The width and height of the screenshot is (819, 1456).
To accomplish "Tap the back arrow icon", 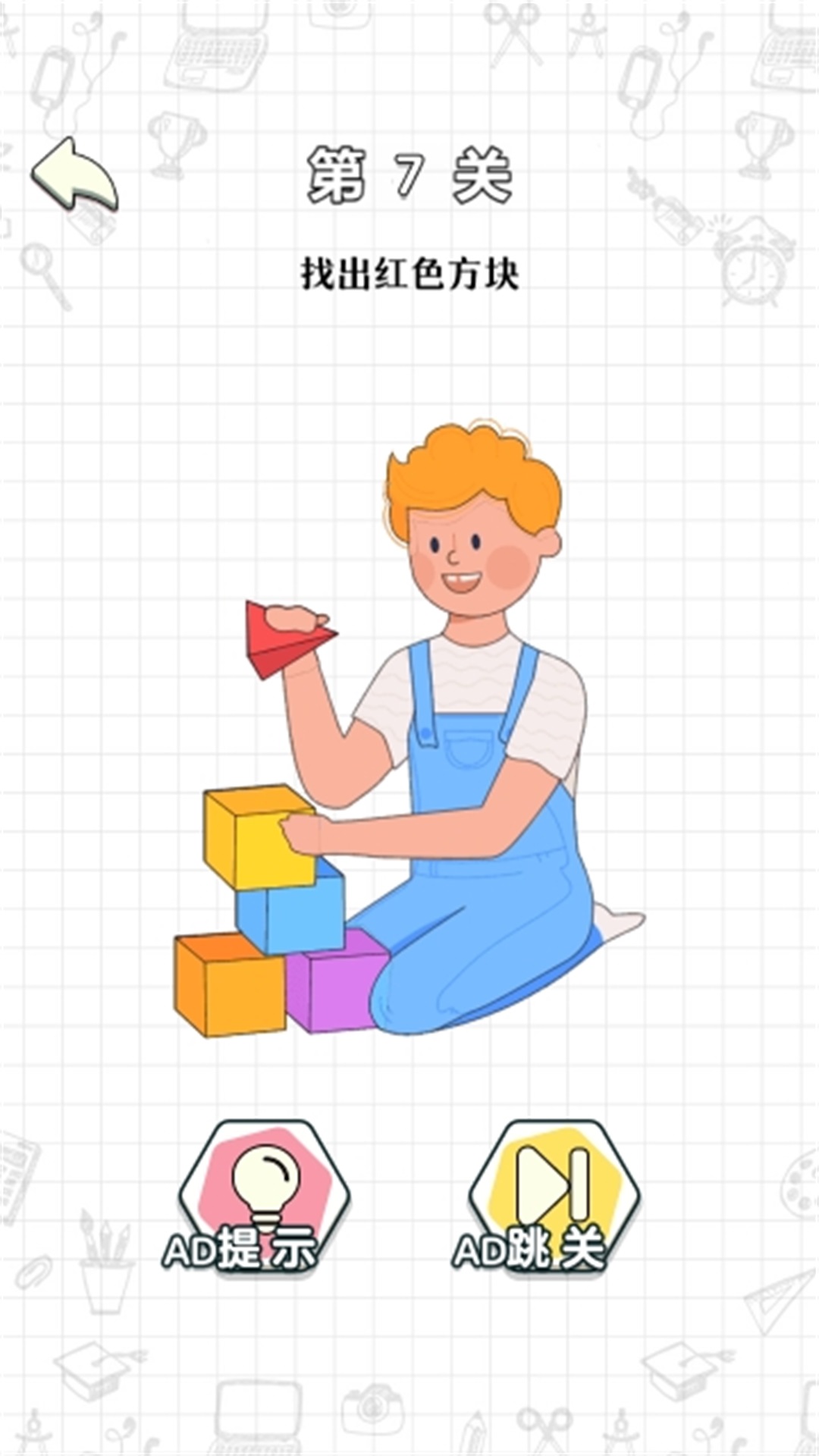I will pyautogui.click(x=74, y=176).
